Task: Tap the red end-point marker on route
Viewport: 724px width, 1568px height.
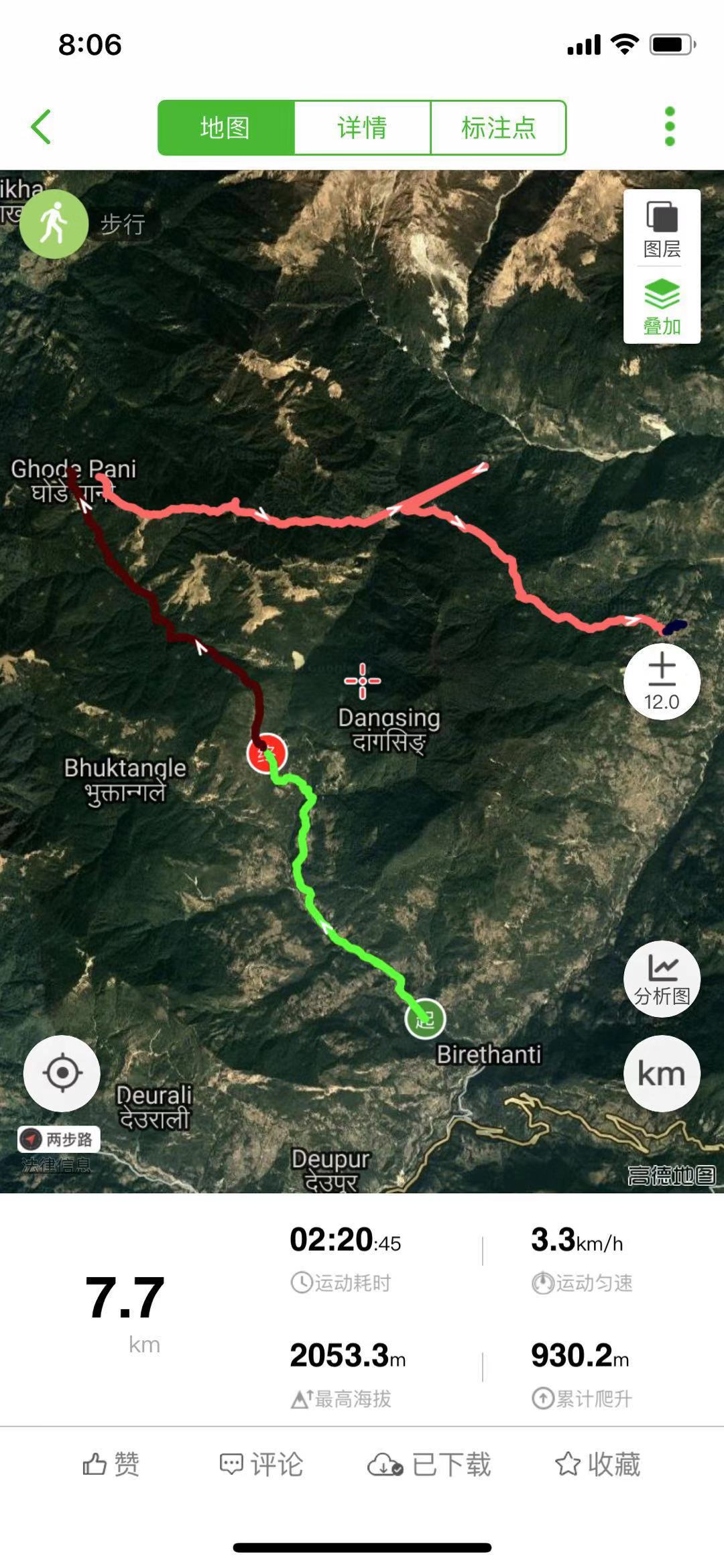Action: [267, 753]
